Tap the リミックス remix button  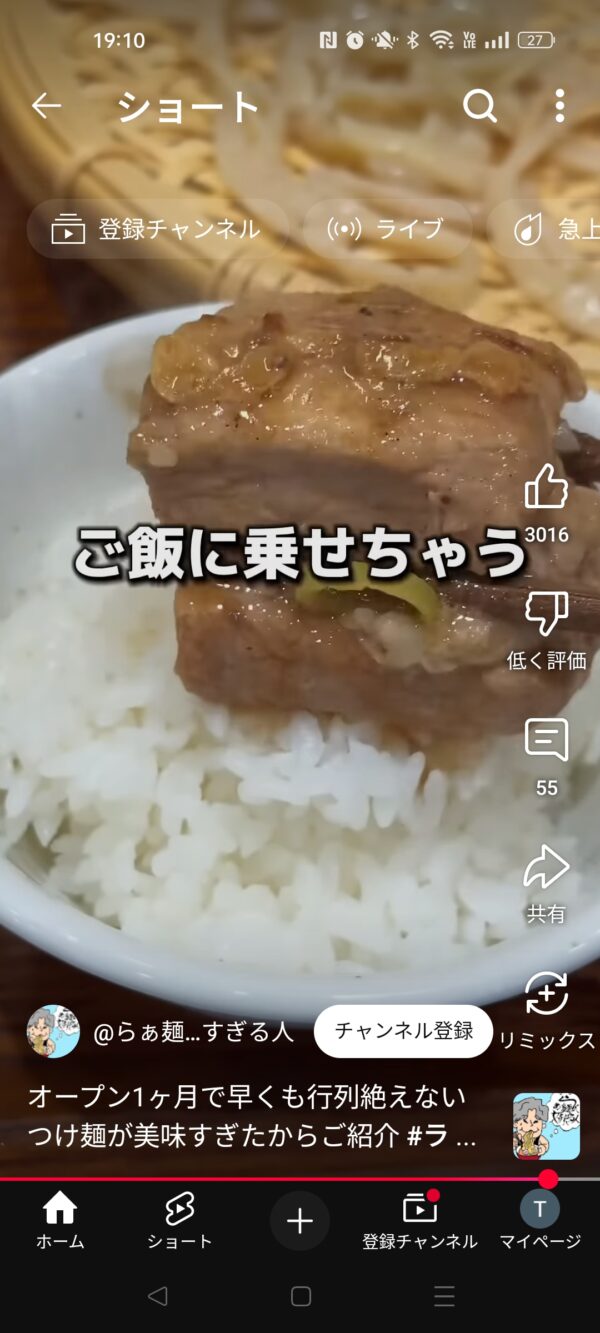[x=546, y=995]
